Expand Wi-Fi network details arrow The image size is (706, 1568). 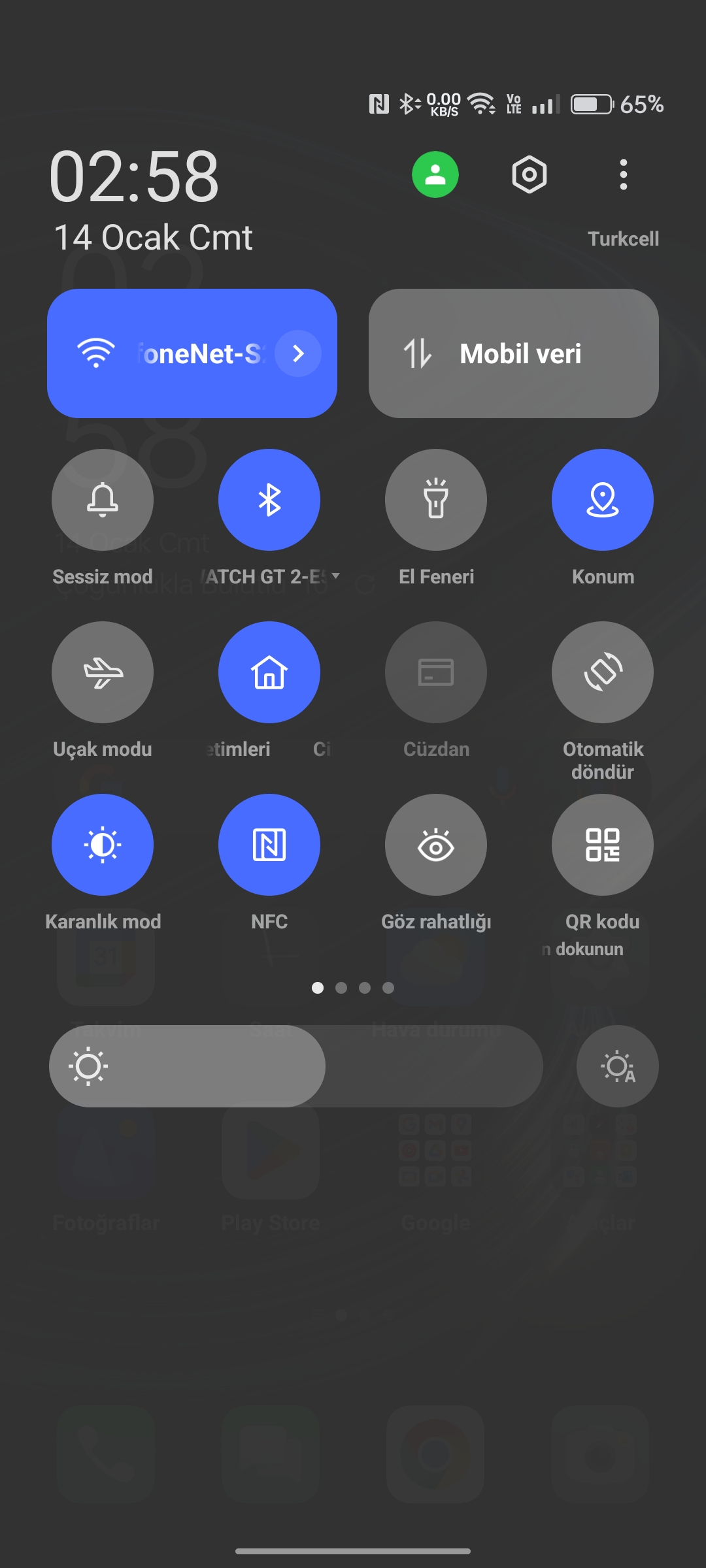tap(298, 353)
